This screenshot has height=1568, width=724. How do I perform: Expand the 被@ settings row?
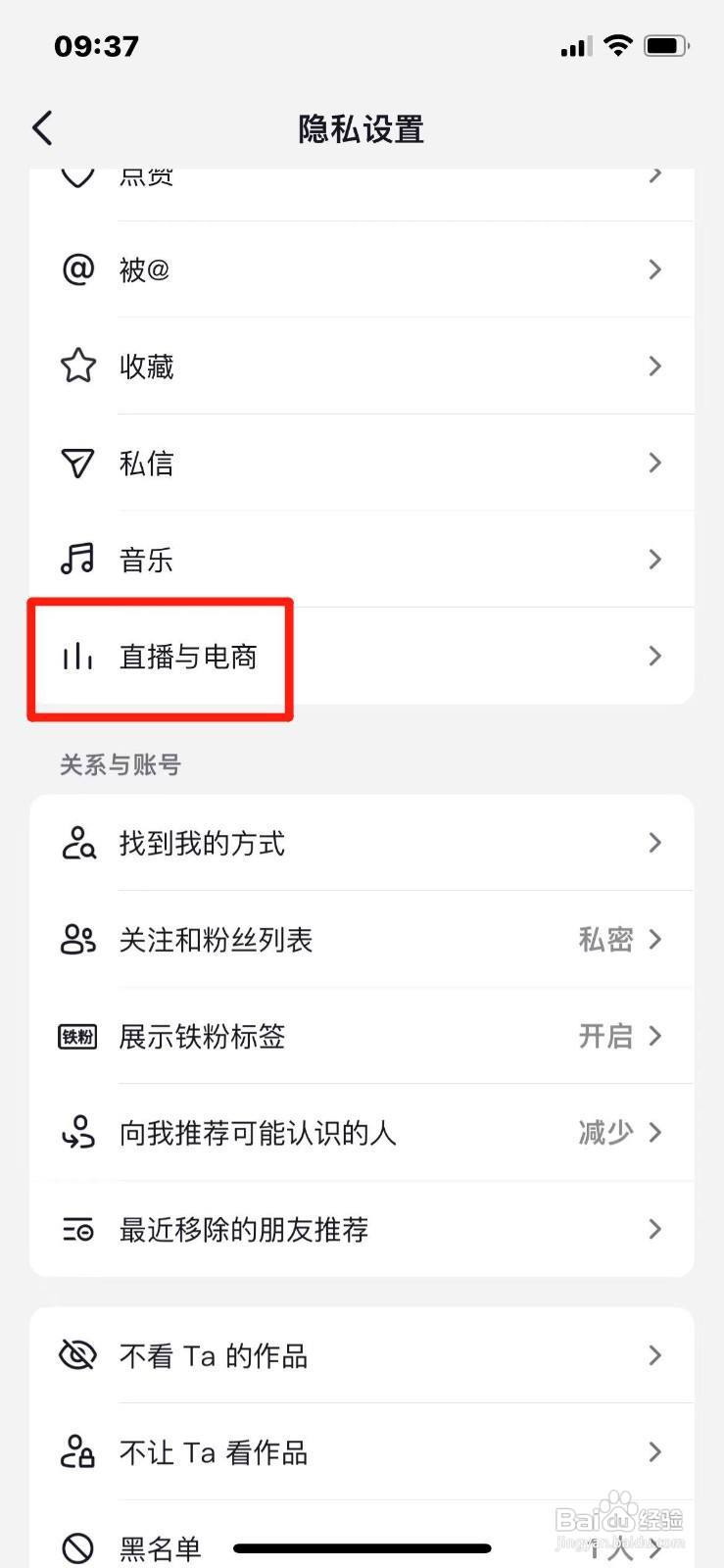click(362, 269)
